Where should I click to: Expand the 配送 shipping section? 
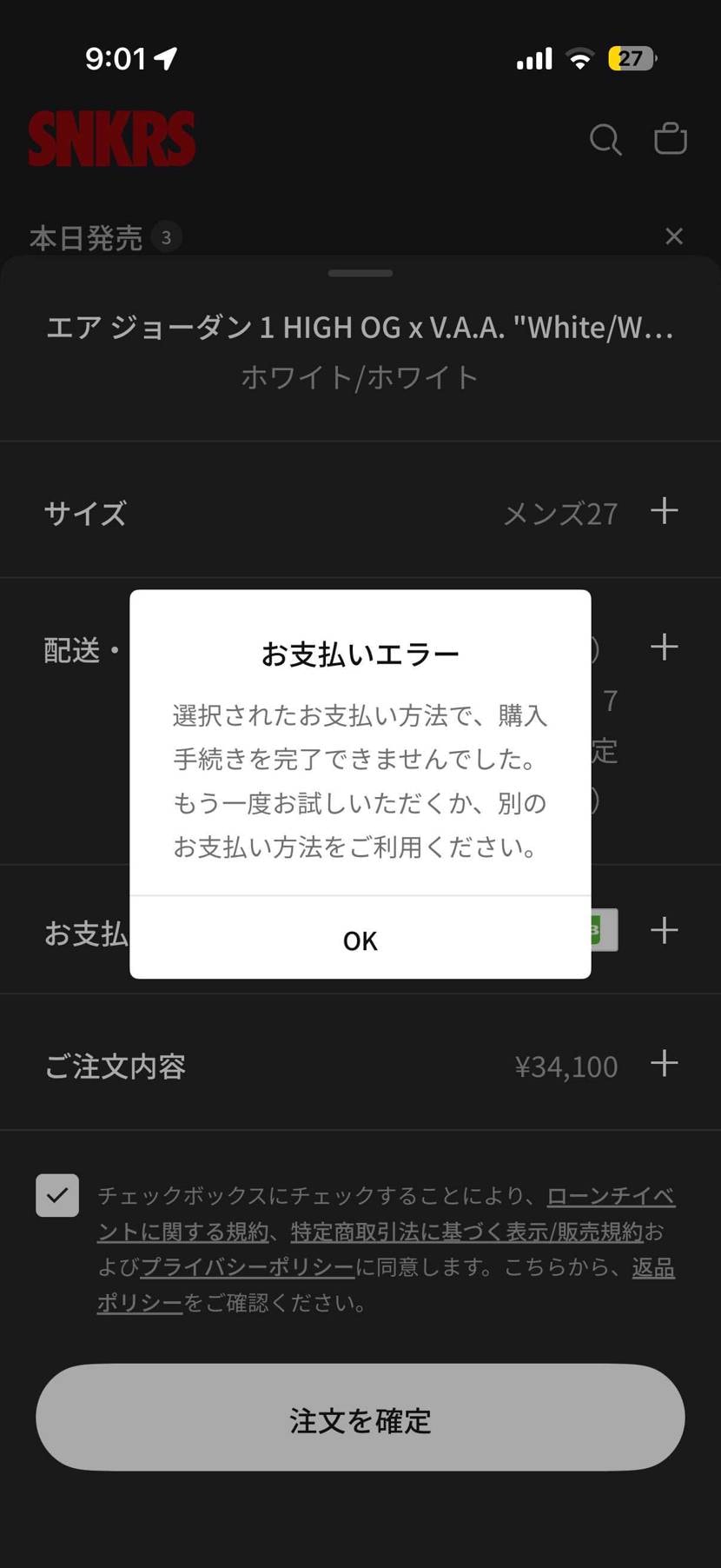[665, 646]
